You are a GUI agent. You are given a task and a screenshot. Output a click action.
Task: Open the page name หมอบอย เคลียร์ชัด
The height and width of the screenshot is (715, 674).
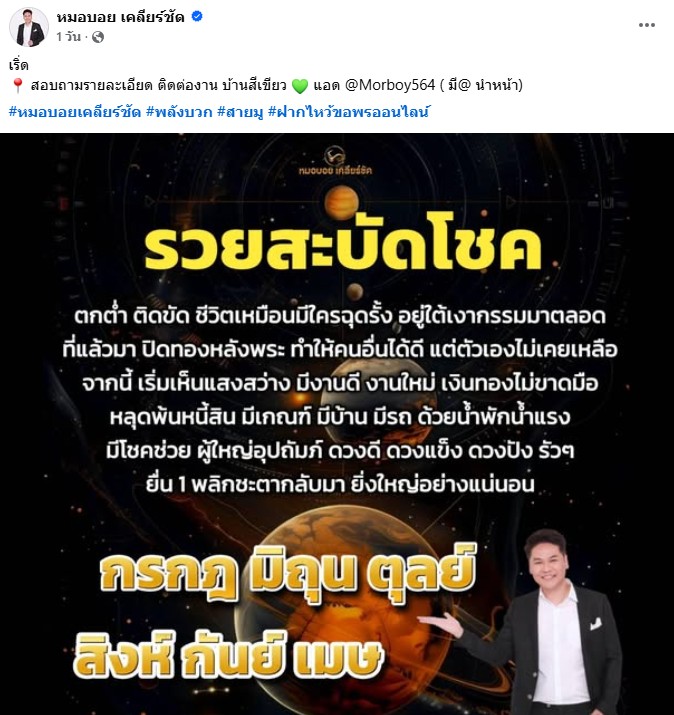coord(121,17)
